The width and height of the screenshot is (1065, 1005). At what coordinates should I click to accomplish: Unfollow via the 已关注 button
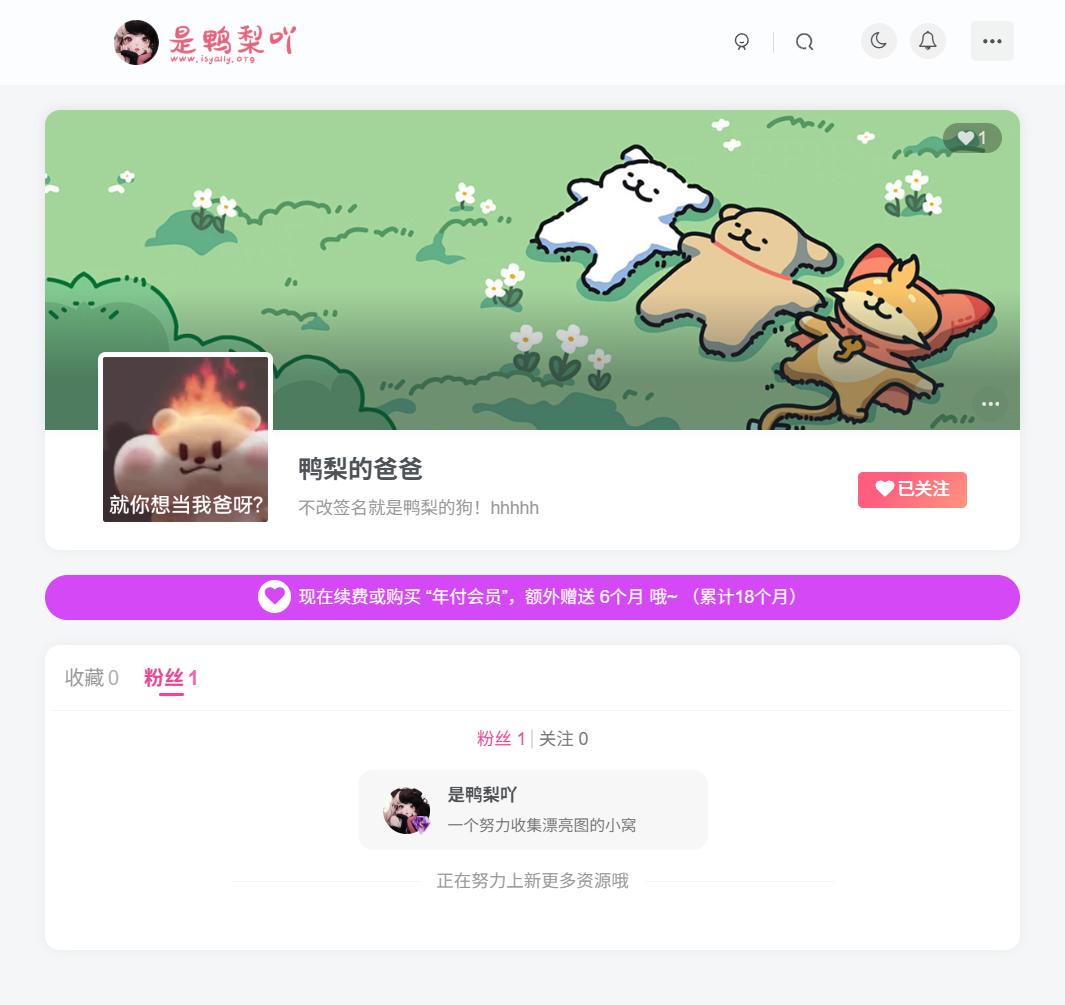(911, 489)
